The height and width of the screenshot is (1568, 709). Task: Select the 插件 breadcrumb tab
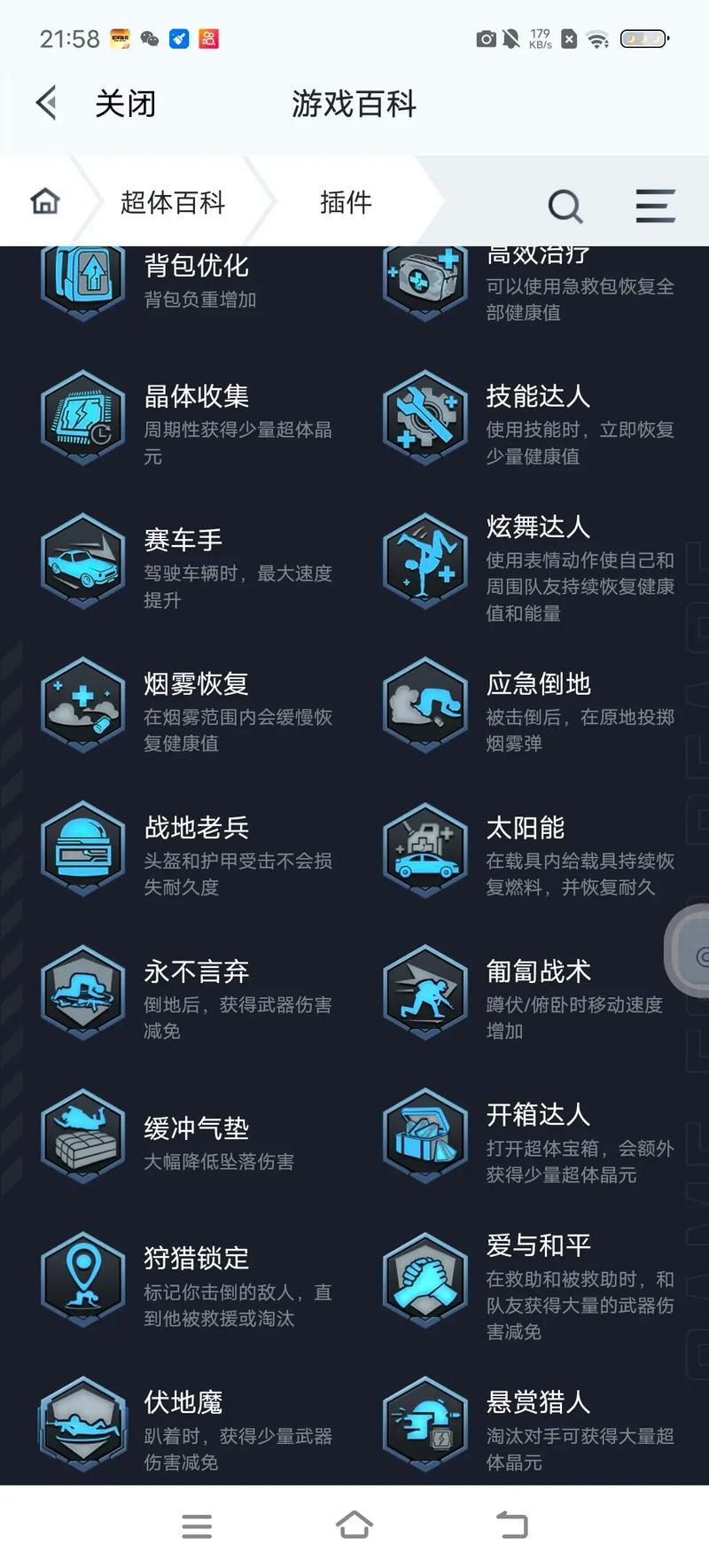[346, 203]
